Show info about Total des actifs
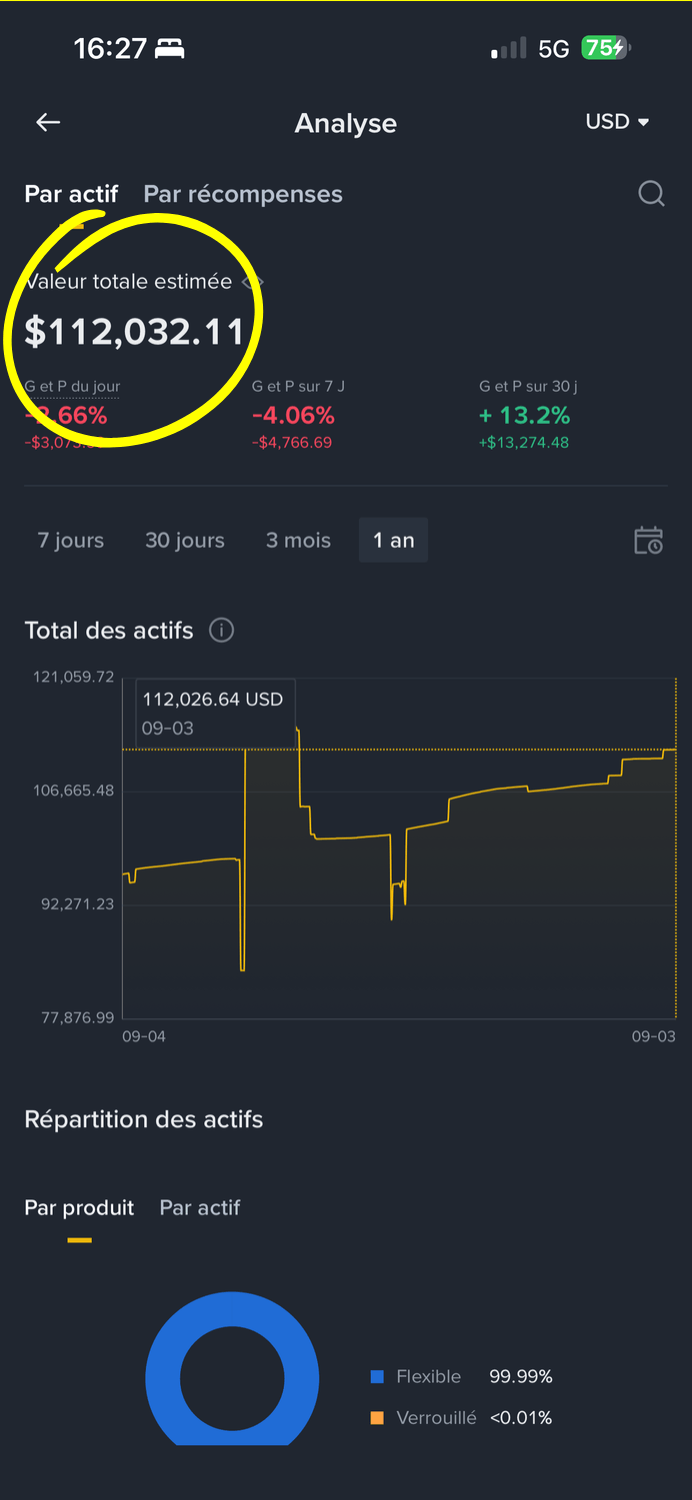Image resolution: width=692 pixels, height=1500 pixels. pos(222,630)
